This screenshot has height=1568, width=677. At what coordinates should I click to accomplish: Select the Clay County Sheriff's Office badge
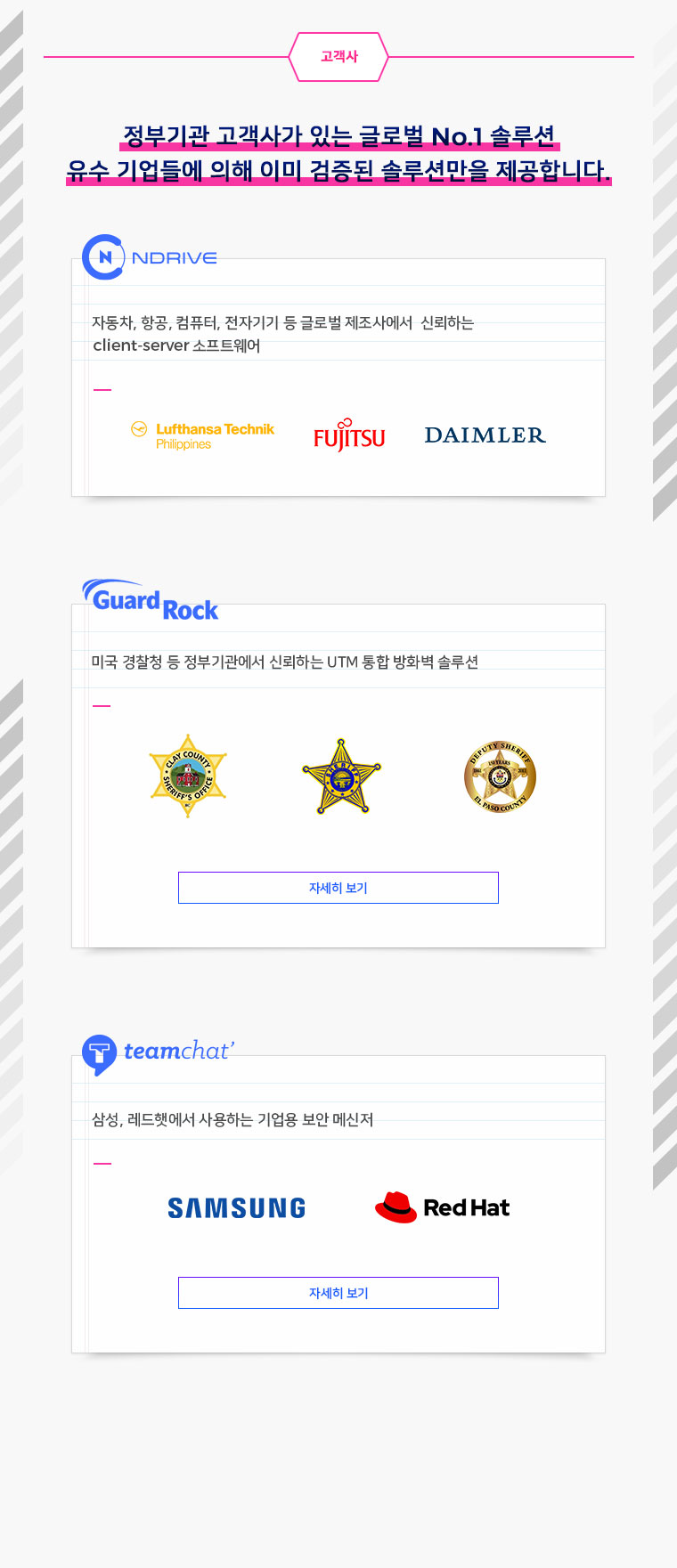[188, 776]
